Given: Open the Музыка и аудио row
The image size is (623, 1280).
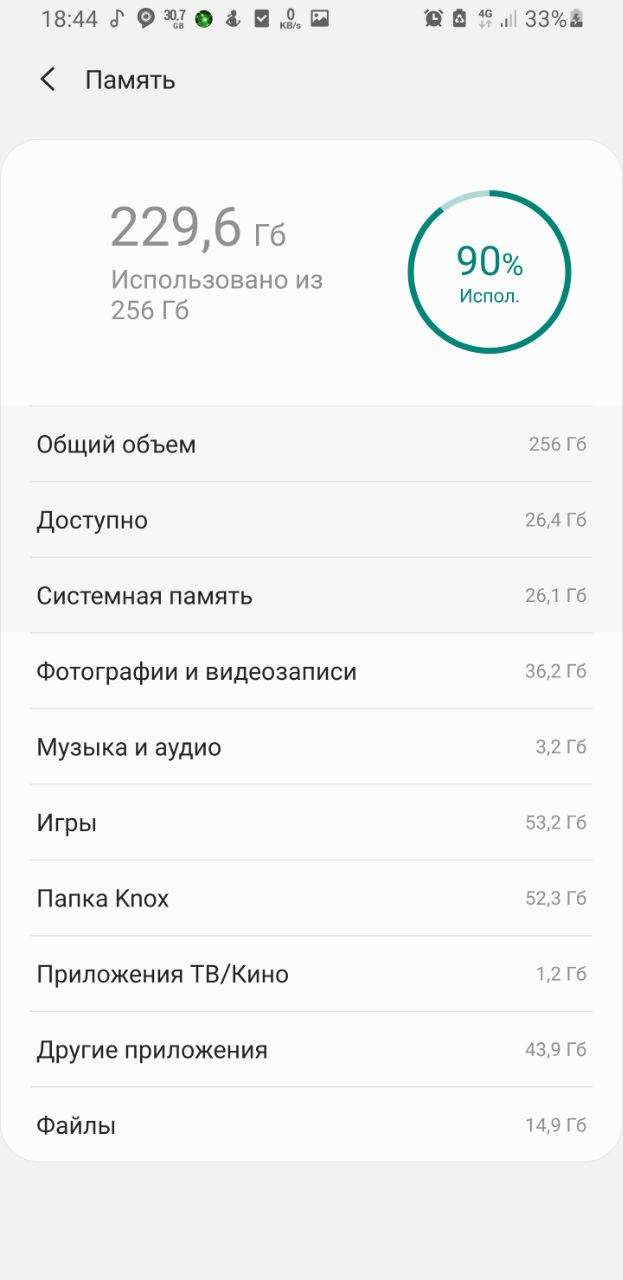Looking at the screenshot, I should tap(311, 747).
